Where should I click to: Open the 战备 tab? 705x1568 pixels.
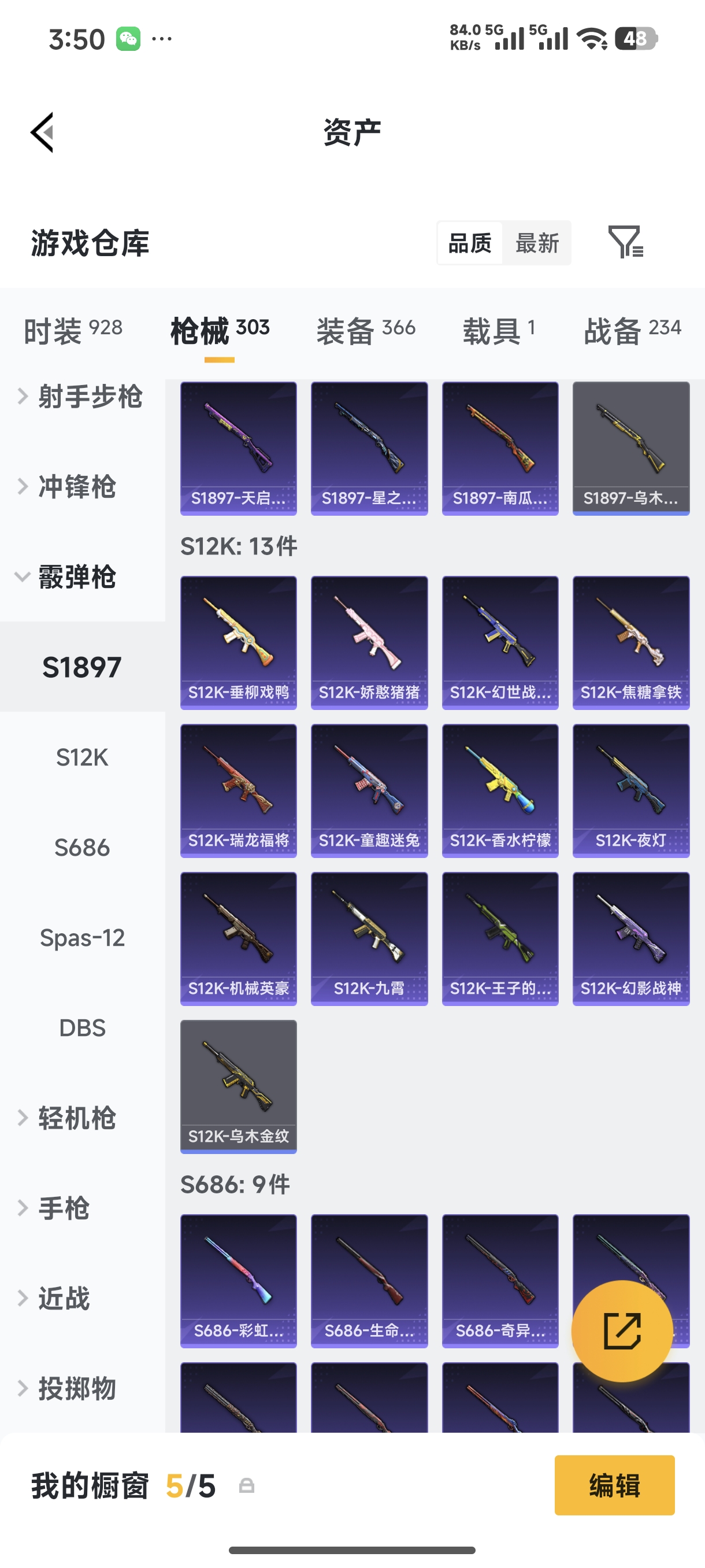[632, 331]
